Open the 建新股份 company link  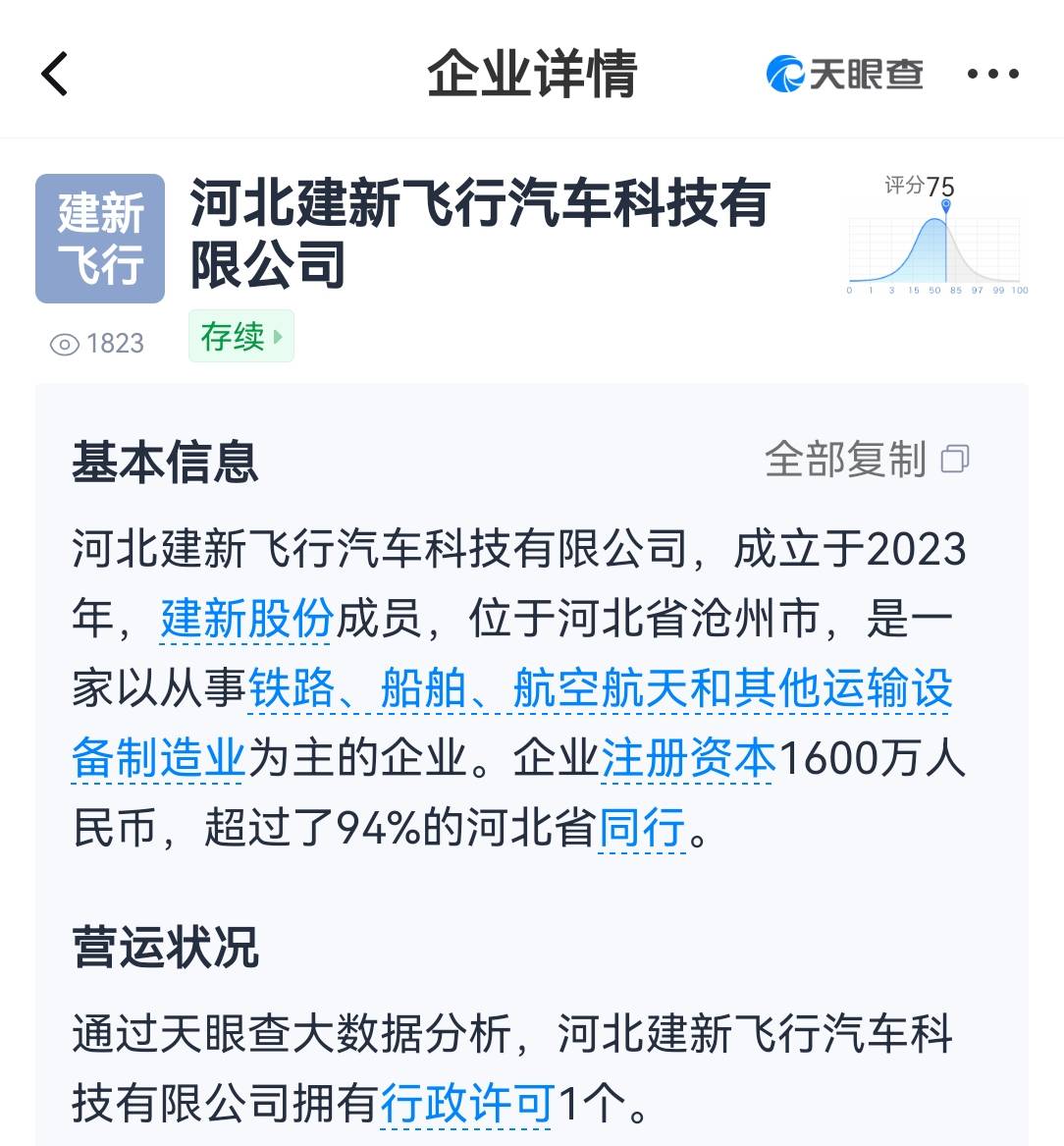(x=243, y=619)
